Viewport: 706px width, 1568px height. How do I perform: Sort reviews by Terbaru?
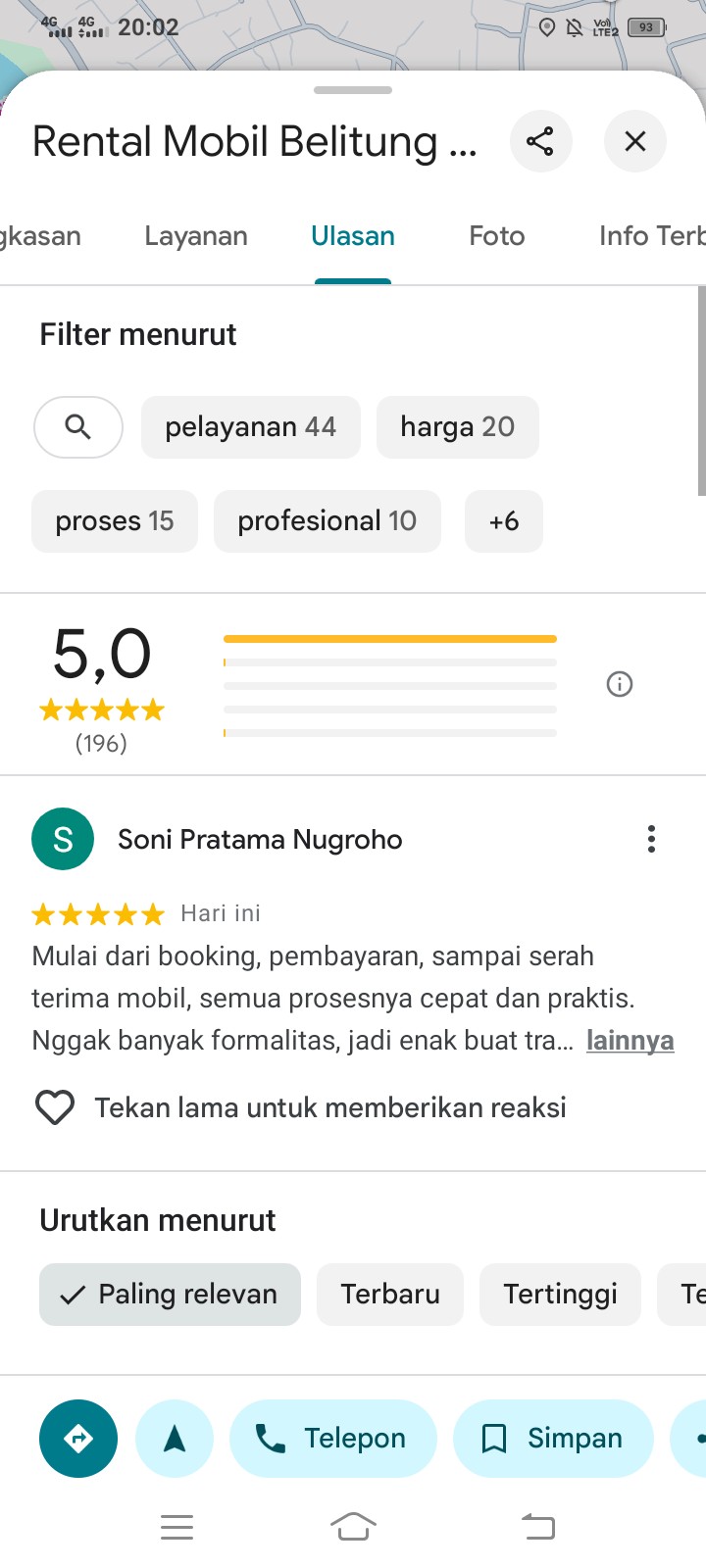pos(390,1295)
